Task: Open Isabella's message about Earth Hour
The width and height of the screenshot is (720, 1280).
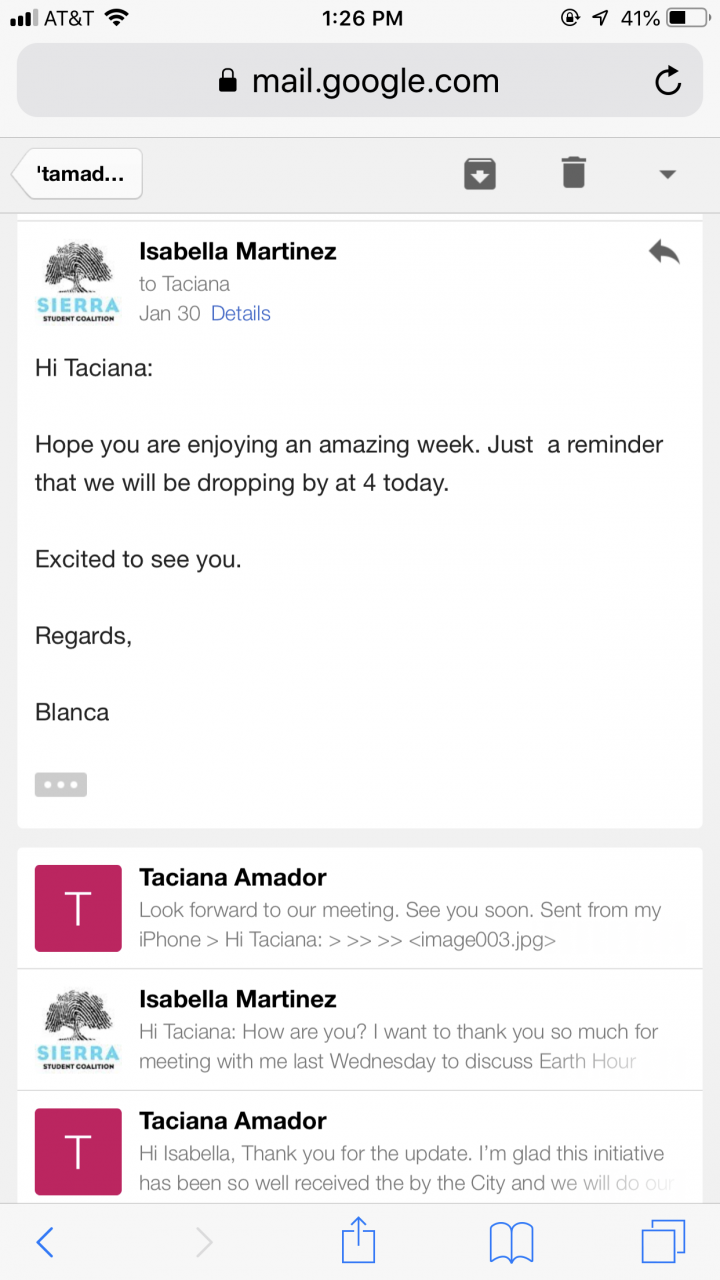Action: click(400, 1030)
